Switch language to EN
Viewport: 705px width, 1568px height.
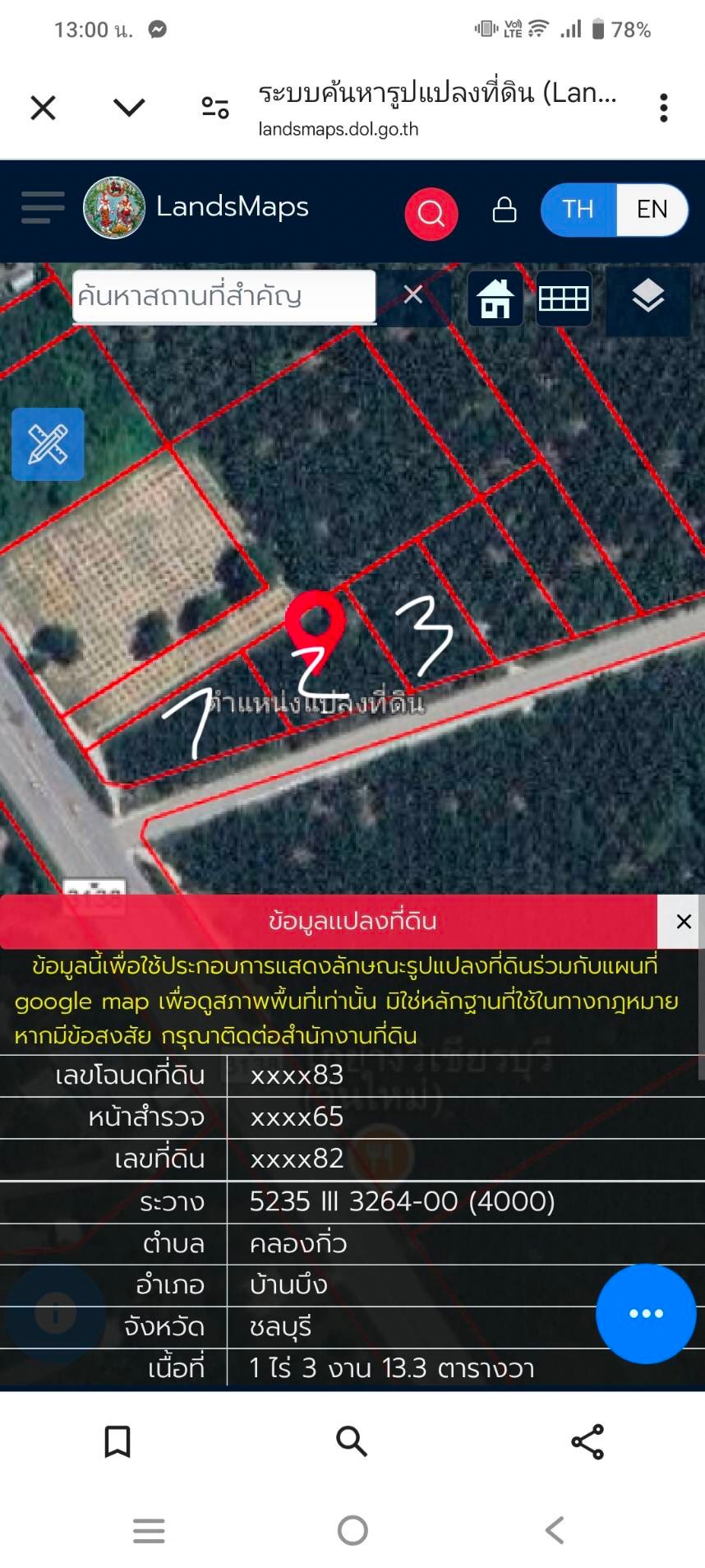[652, 210]
